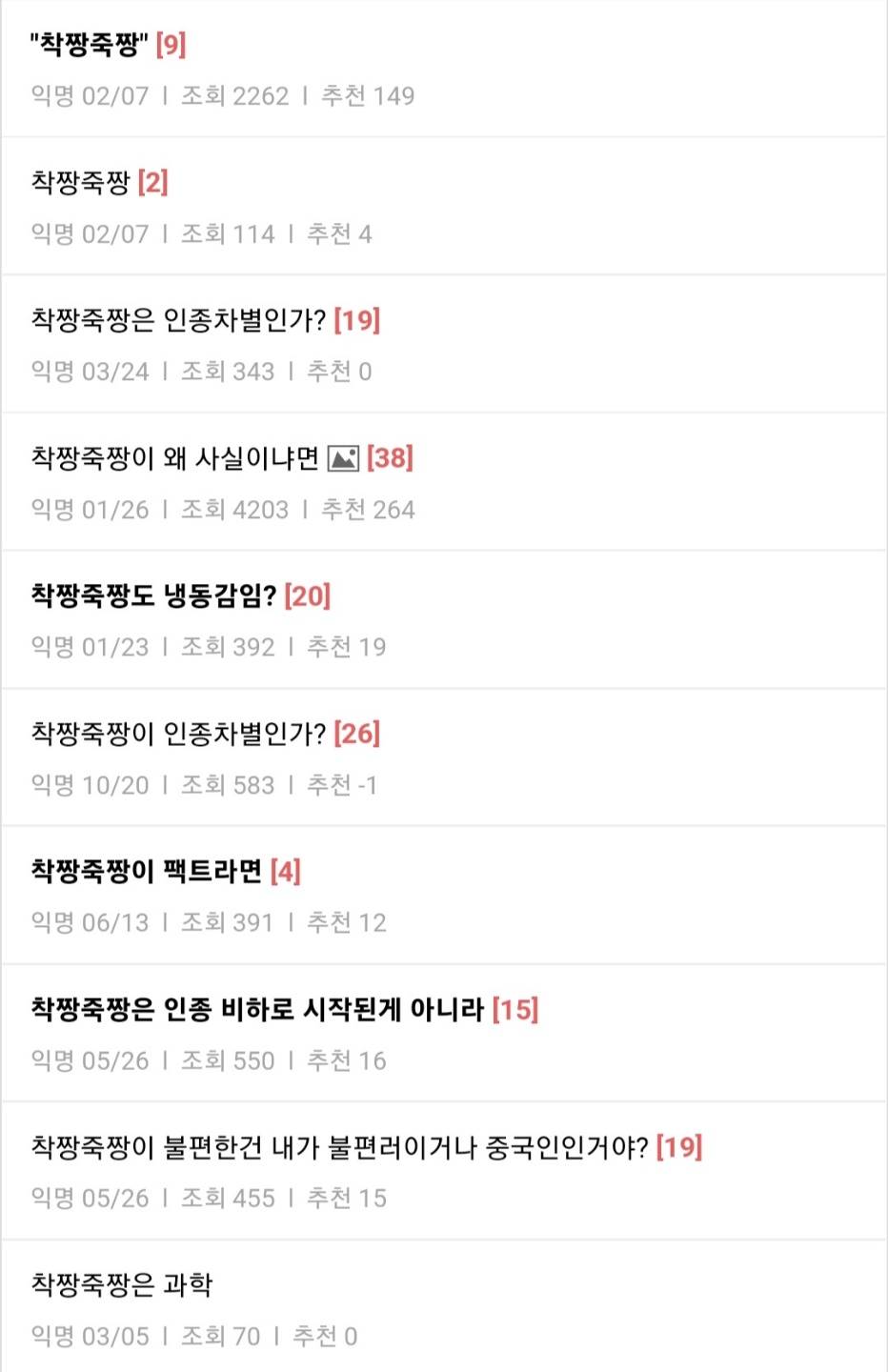
Task: Open post 착짱죽짱이 불편한건 내가 불편러이거나 중국인인거야?
Action: [339, 1147]
